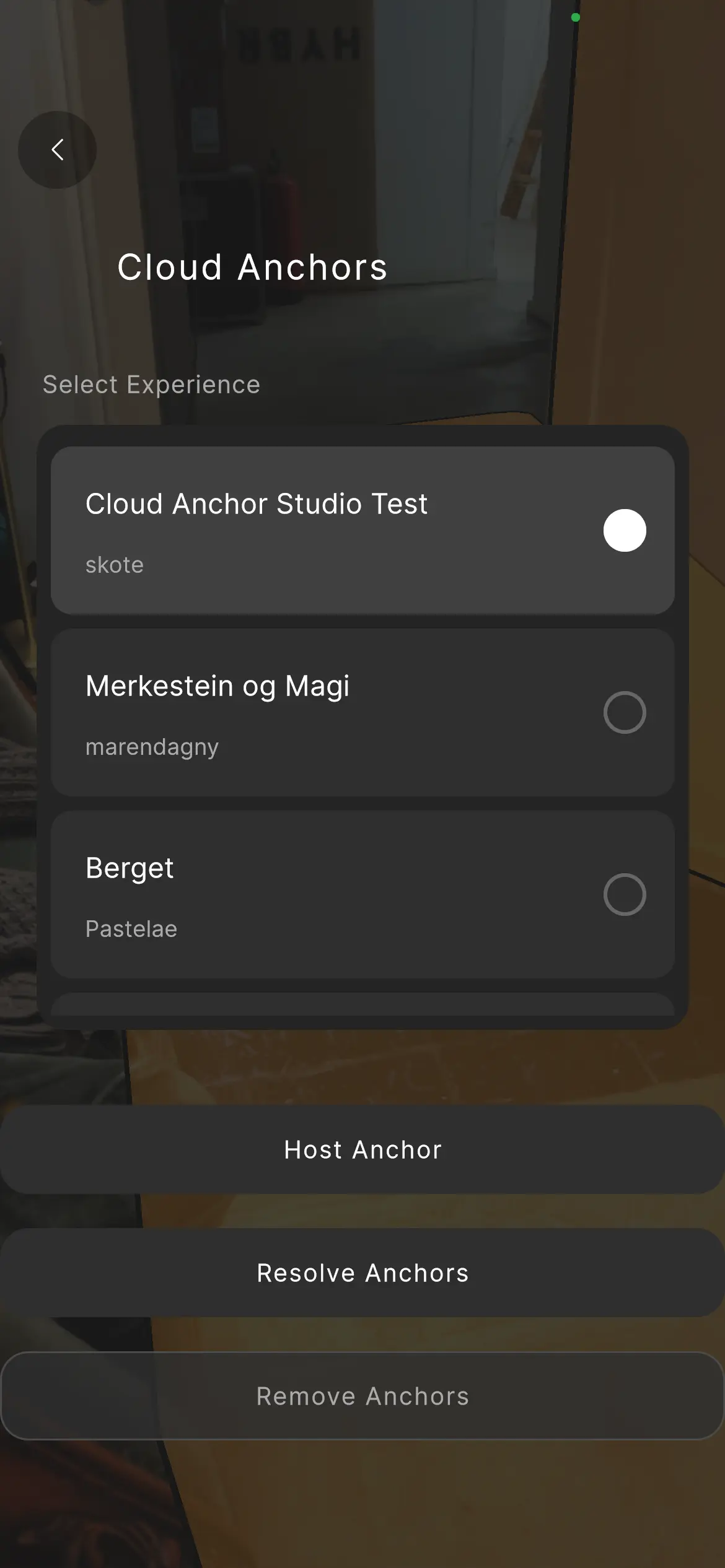Tap the green status indicator dot
Viewport: 725px width, 1568px height.
click(x=575, y=17)
